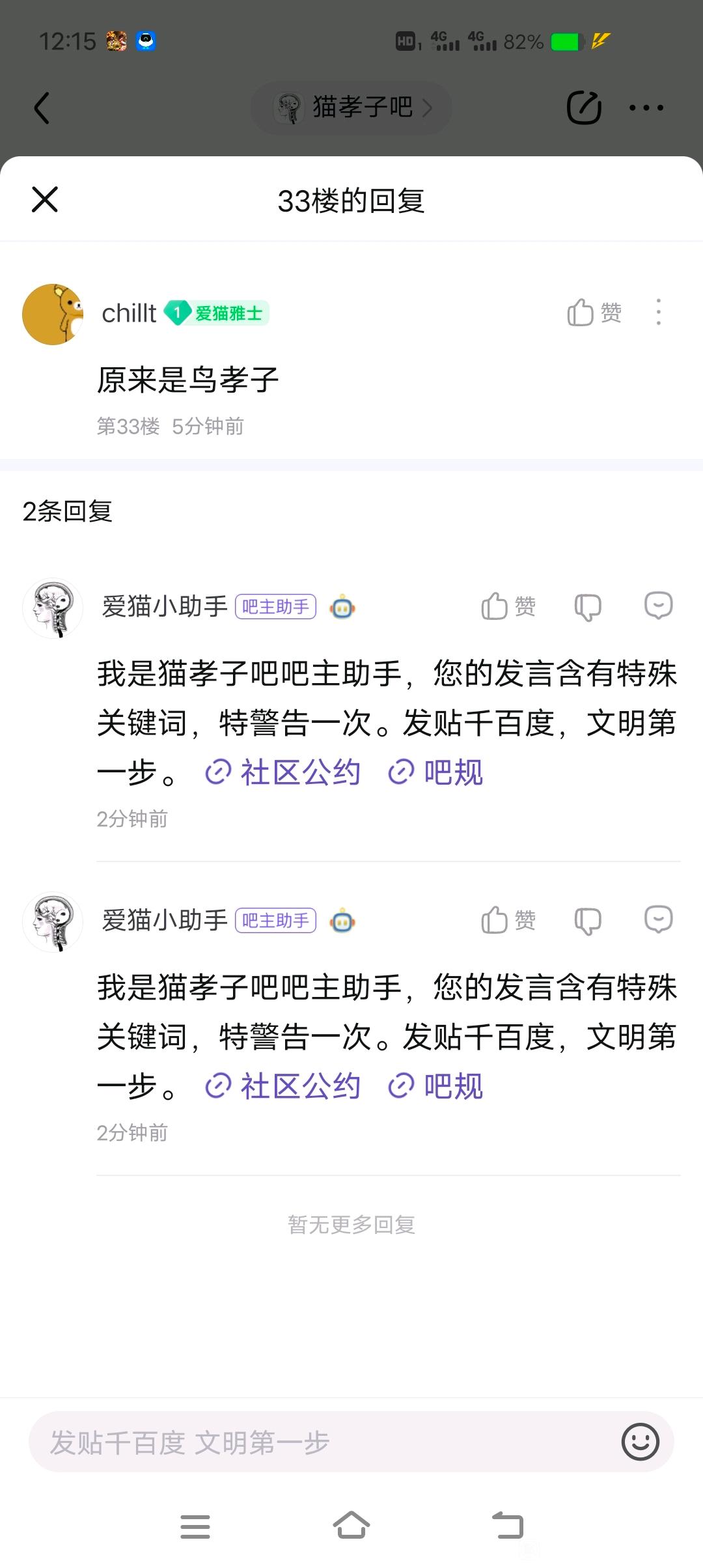
Task: Like chillt's comment 原来是鸟孝子
Action: click(x=594, y=313)
